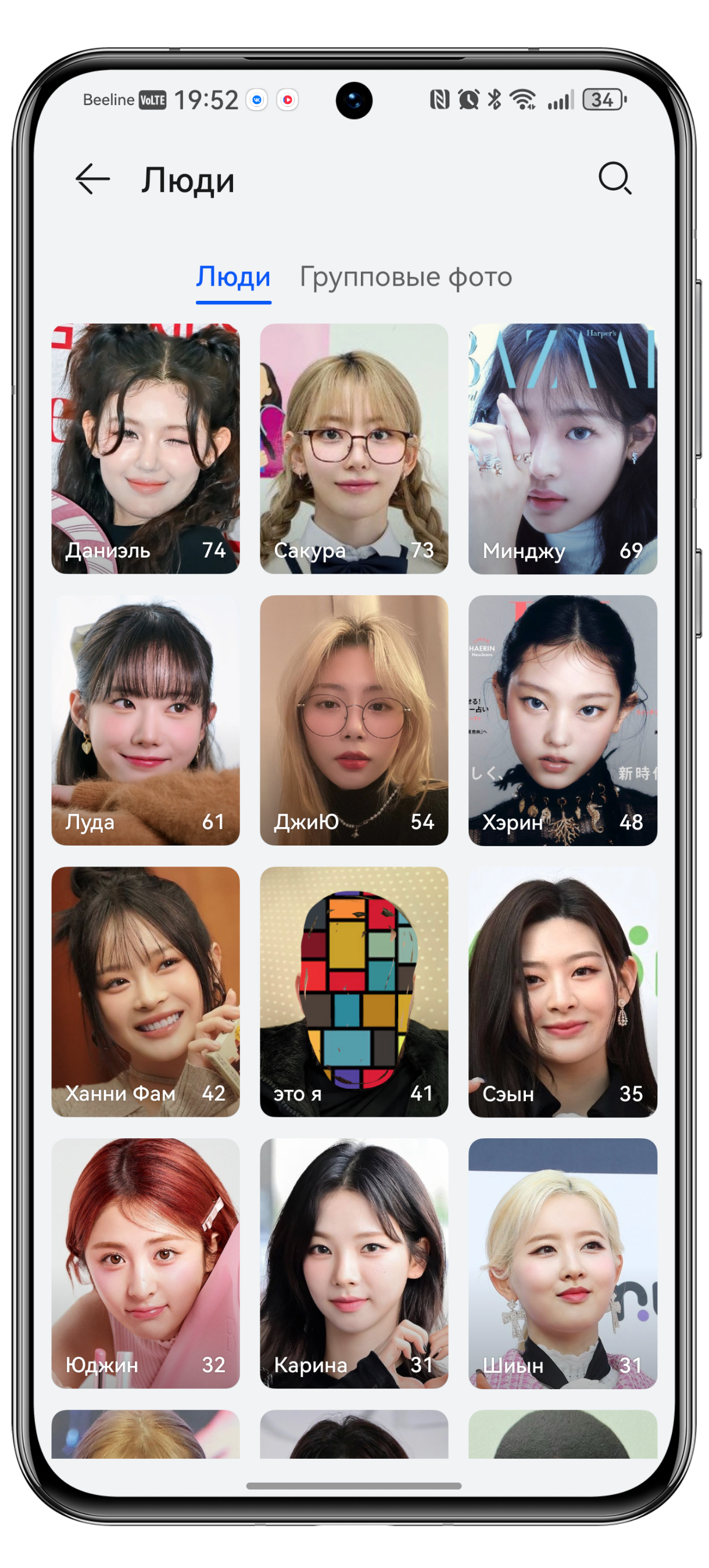Open the Хэрин album

click(x=563, y=720)
